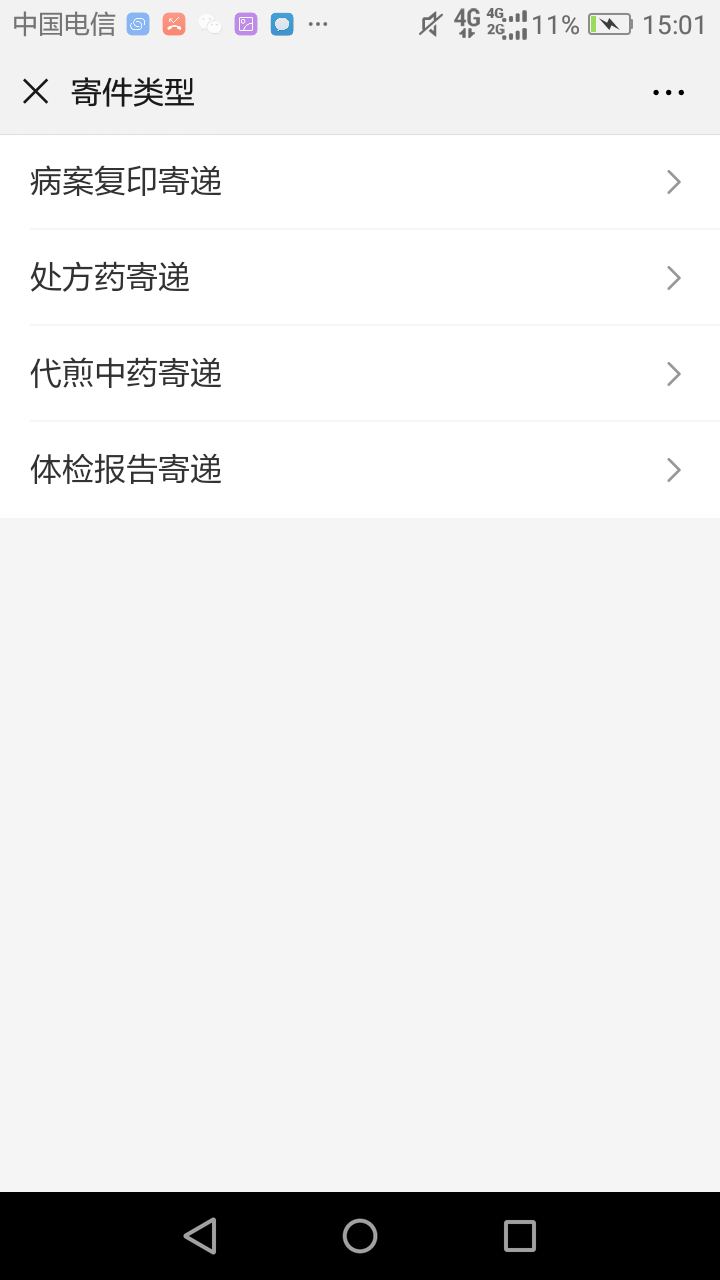Choose 处方药寄递 option
720x1280 pixels.
pos(360,278)
